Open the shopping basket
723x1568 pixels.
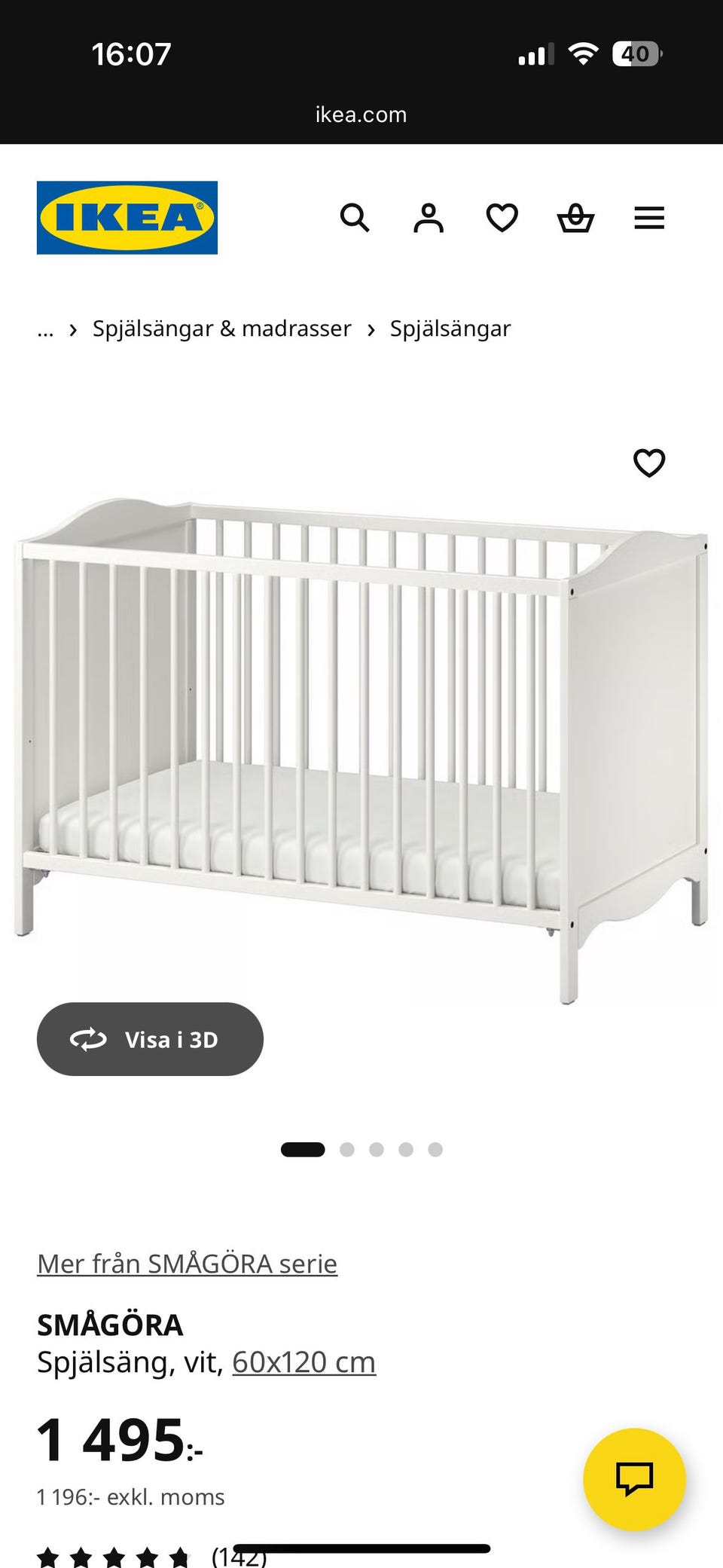[x=575, y=218]
